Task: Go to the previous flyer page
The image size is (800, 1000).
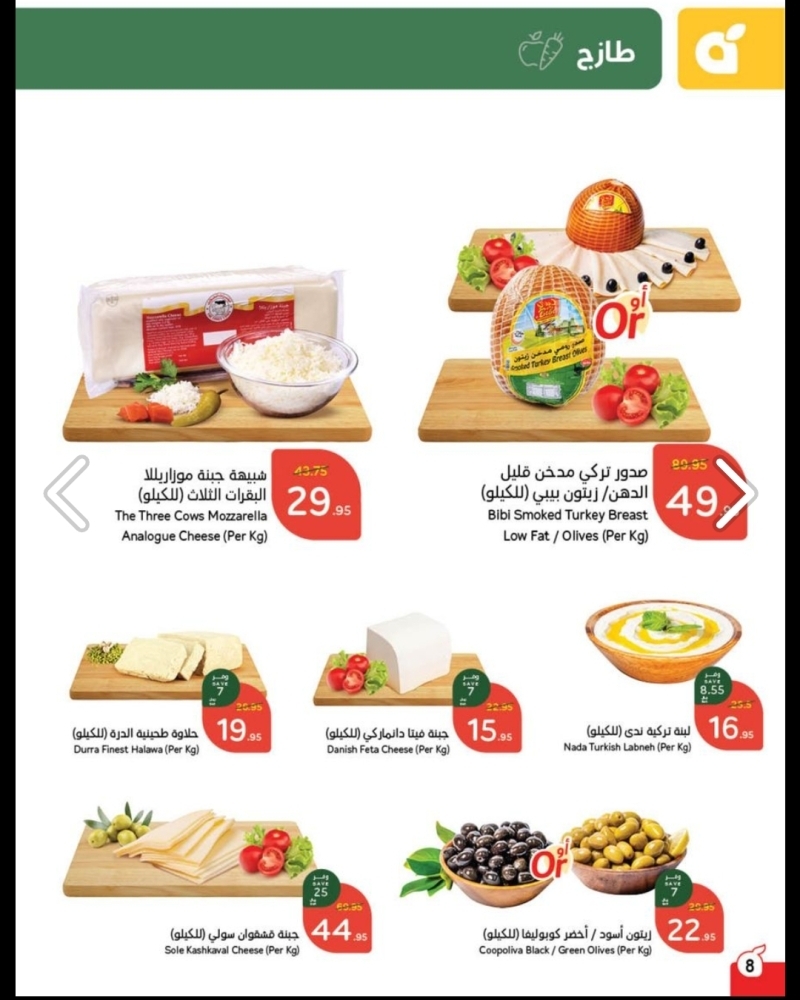Action: (x=68, y=493)
